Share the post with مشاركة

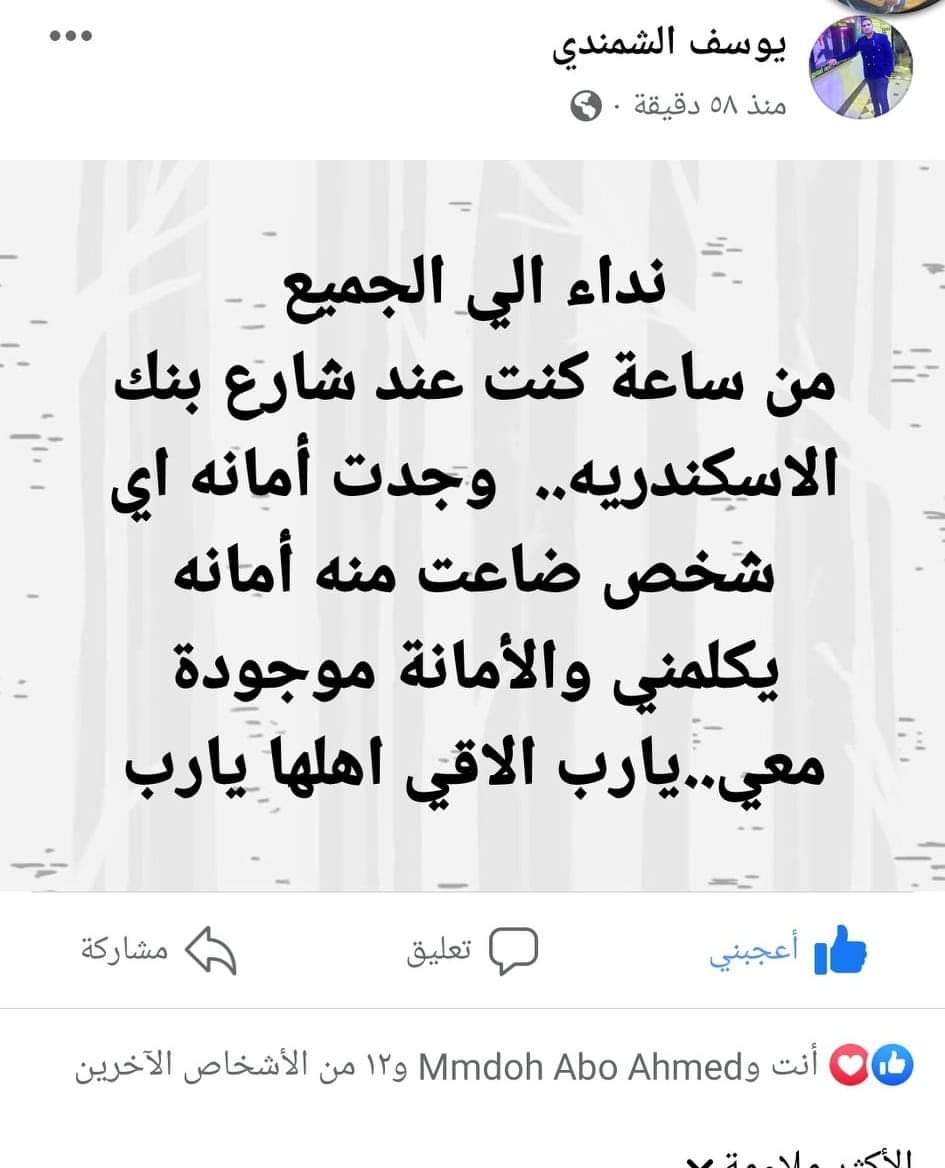(x=159, y=950)
